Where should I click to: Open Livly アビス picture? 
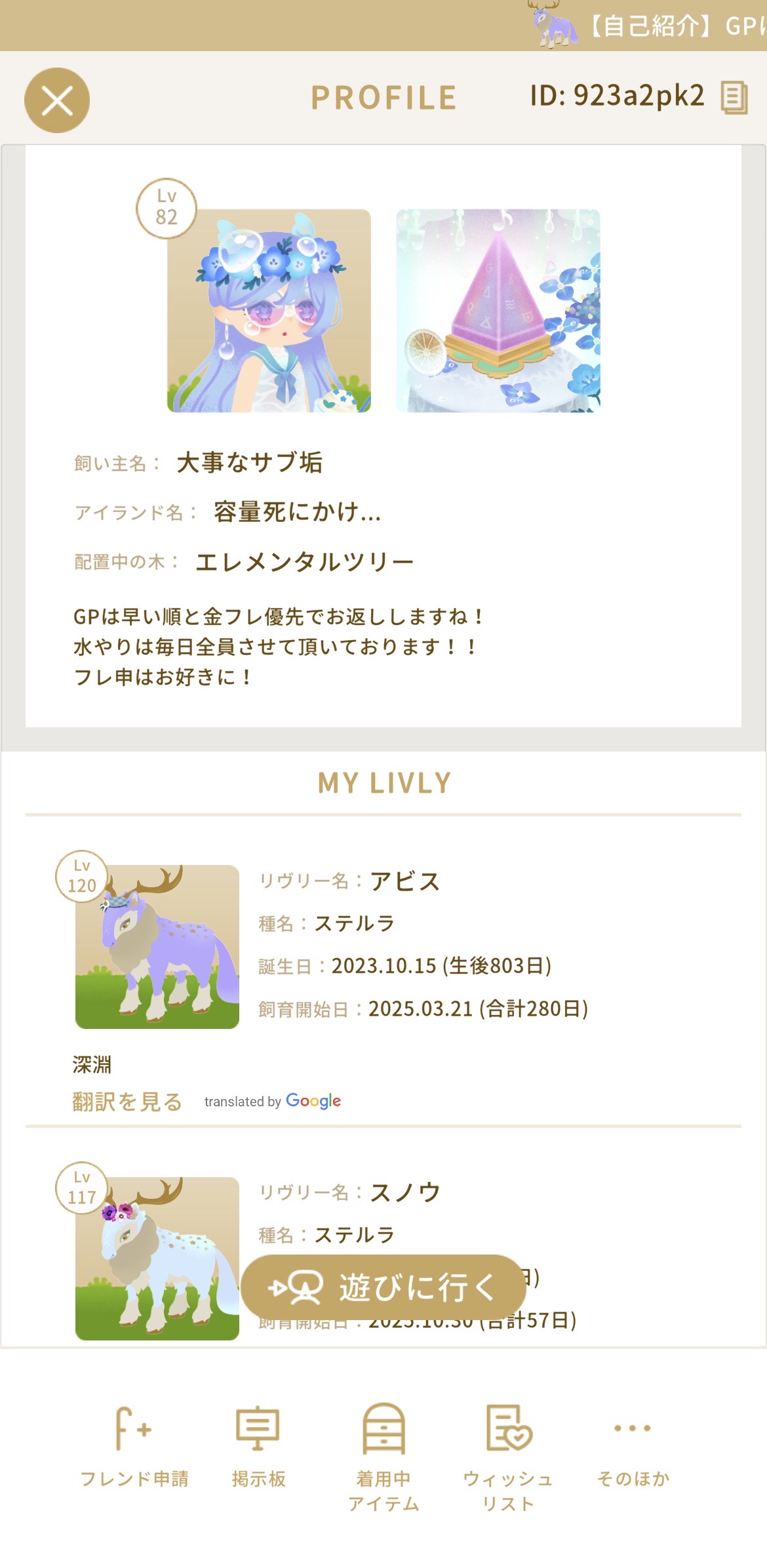click(x=157, y=946)
